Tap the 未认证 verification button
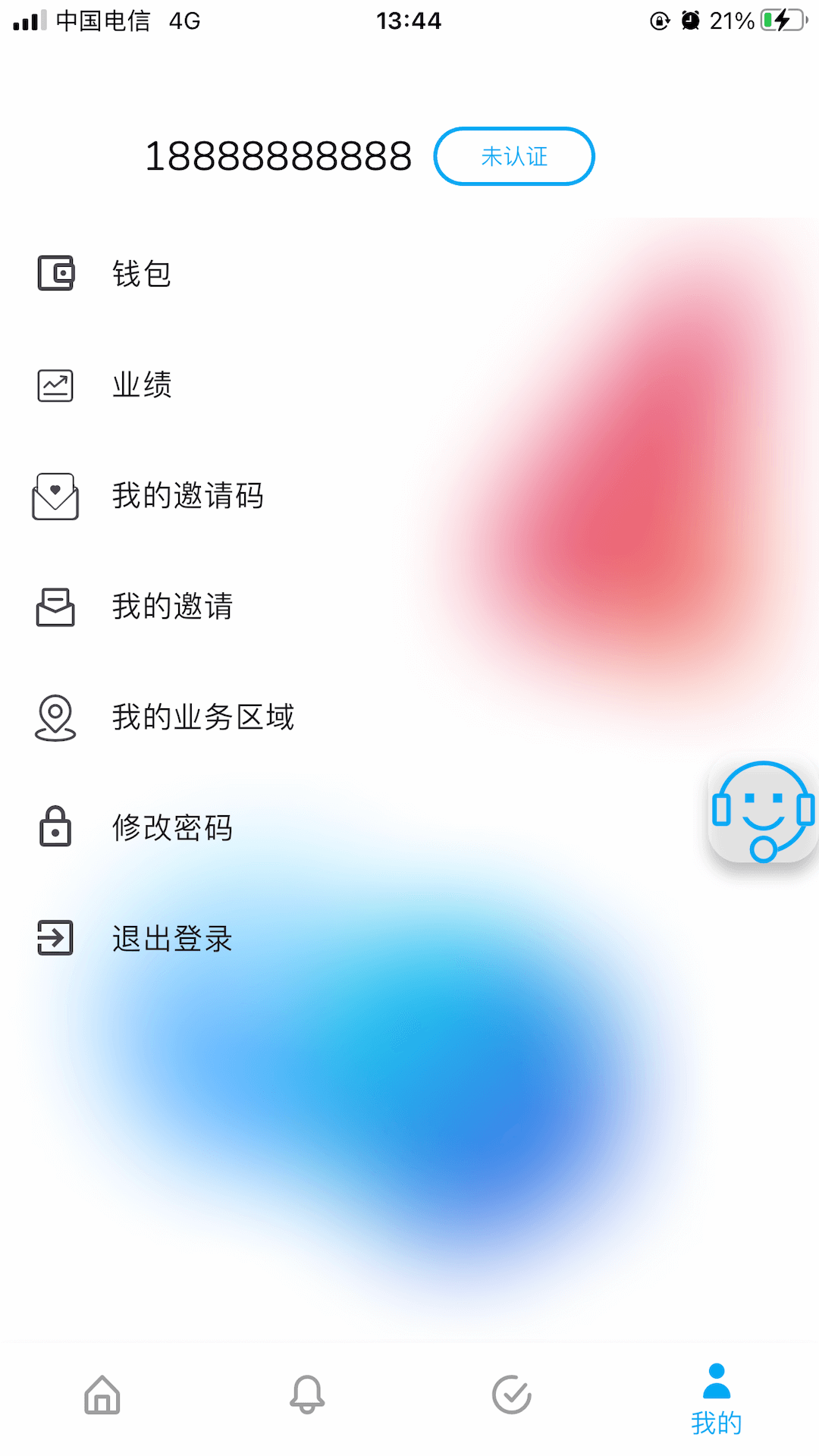The width and height of the screenshot is (819, 1456). (514, 156)
